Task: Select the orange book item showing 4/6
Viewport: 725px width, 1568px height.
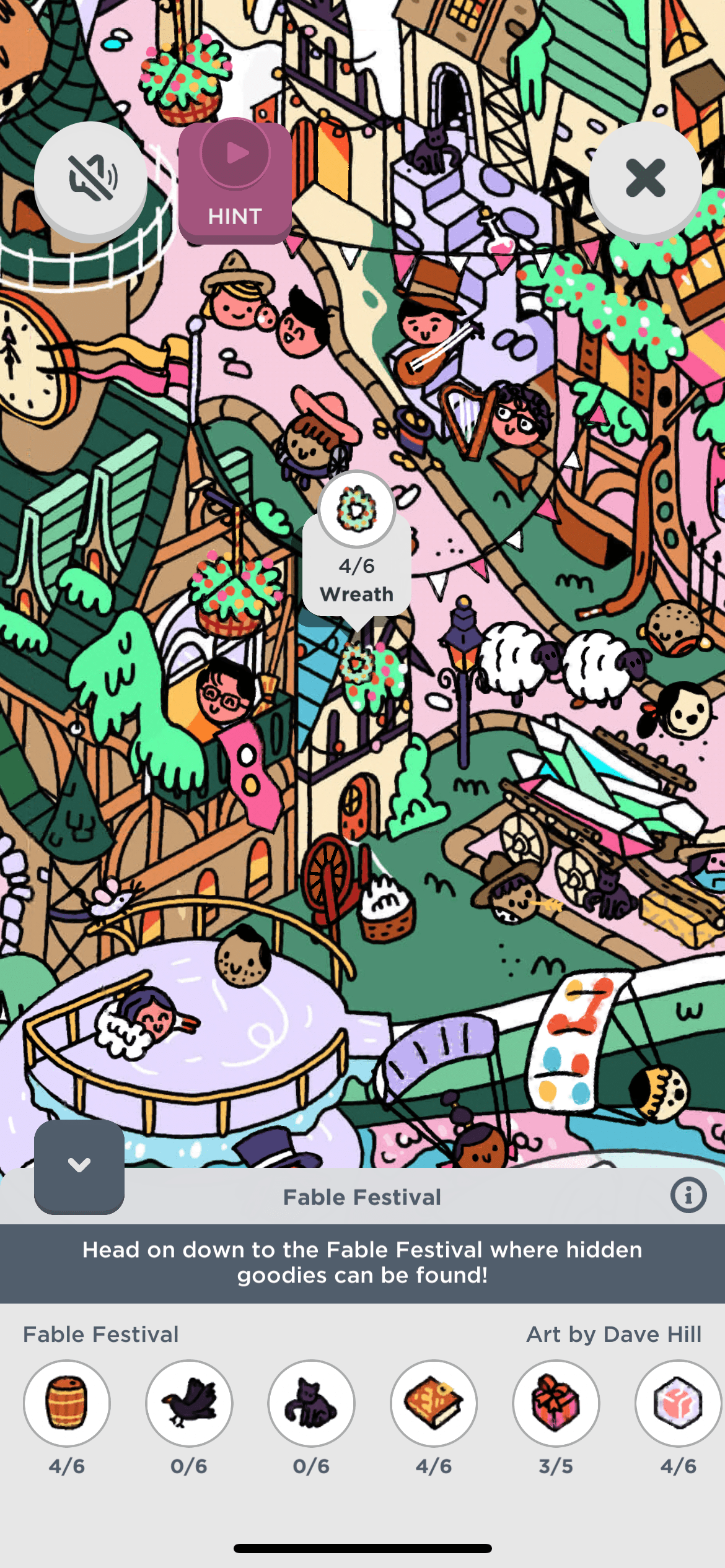Action: (x=434, y=1403)
